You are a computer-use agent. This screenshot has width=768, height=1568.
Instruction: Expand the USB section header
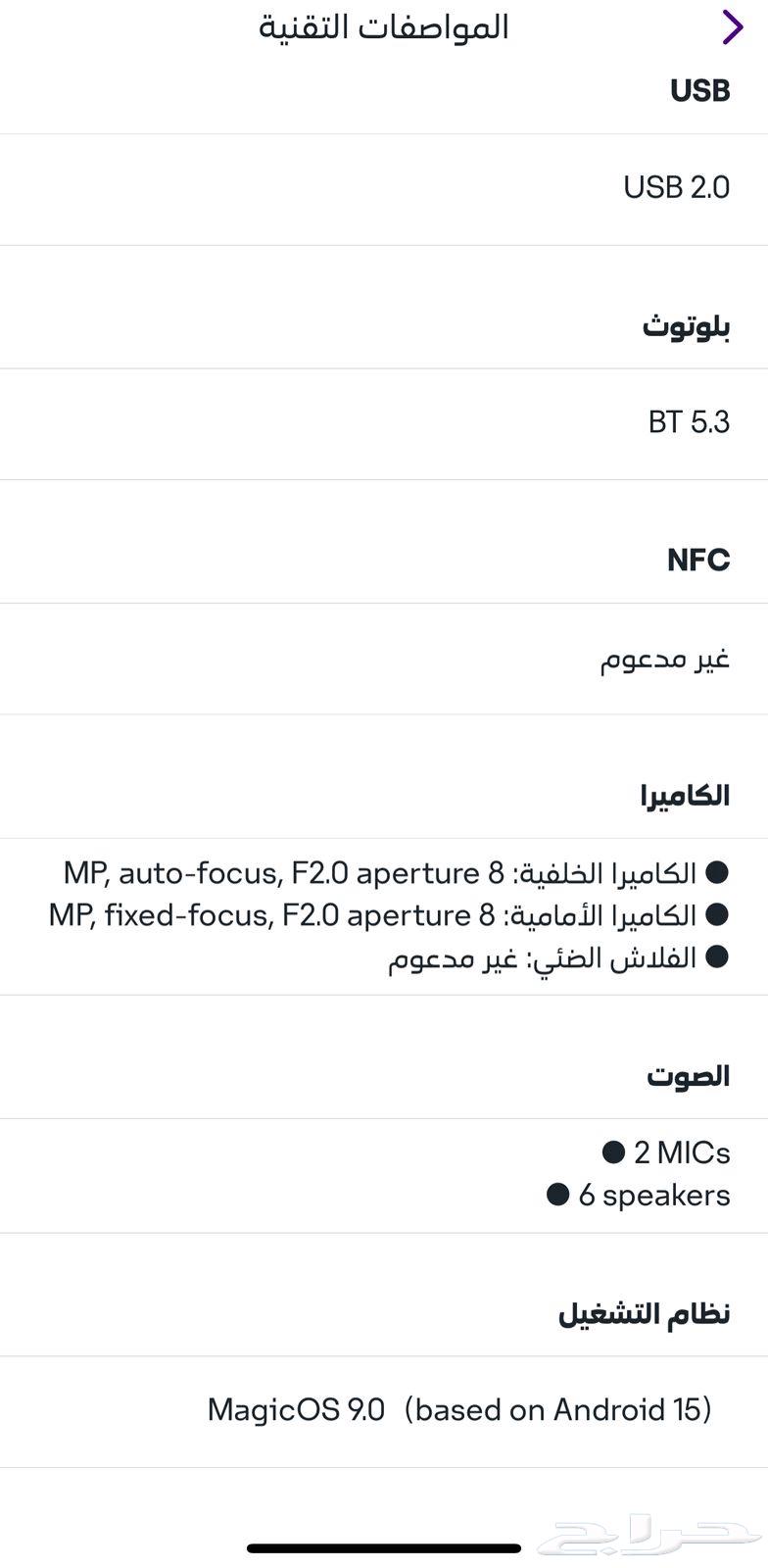click(699, 90)
